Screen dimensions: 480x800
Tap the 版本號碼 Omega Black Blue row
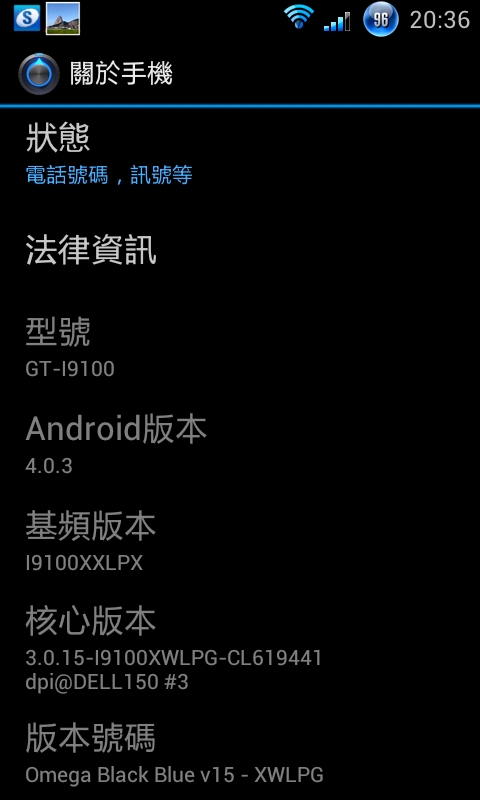coord(240,754)
